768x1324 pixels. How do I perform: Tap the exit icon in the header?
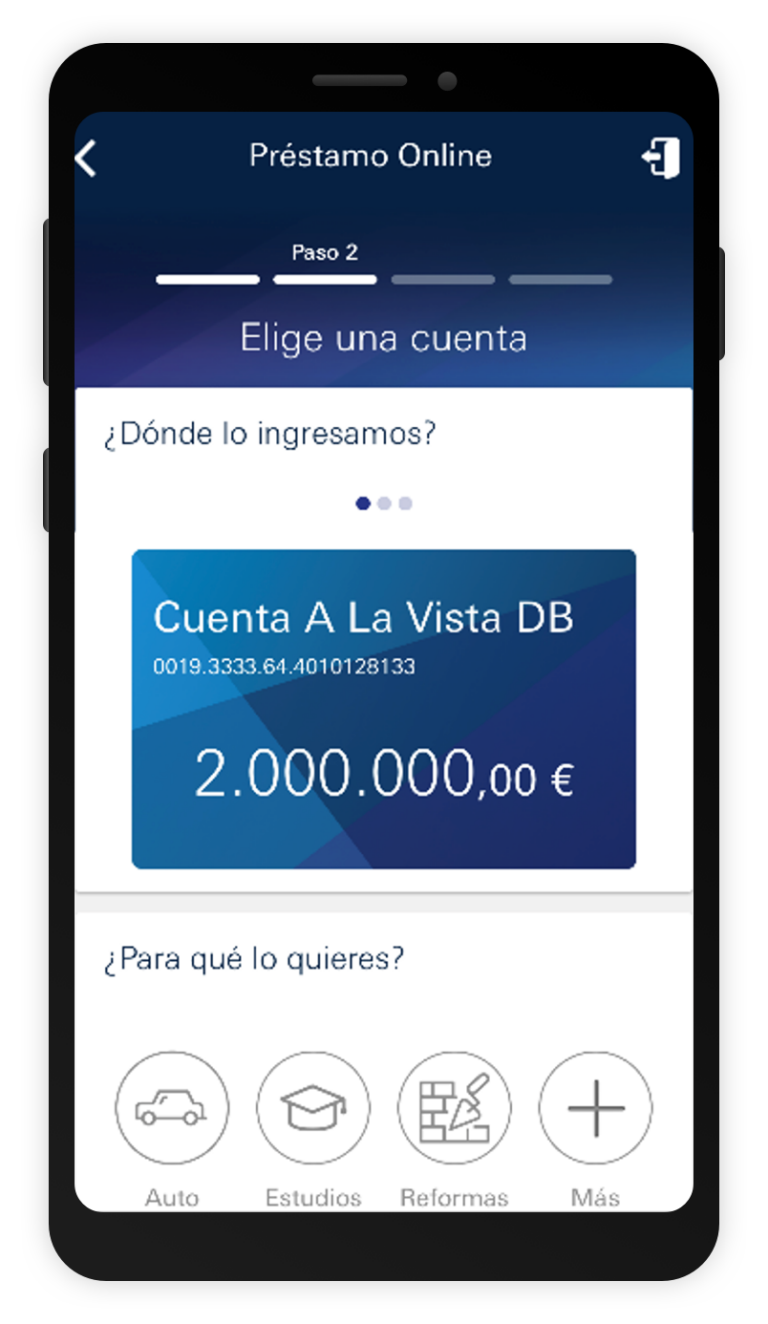click(661, 158)
